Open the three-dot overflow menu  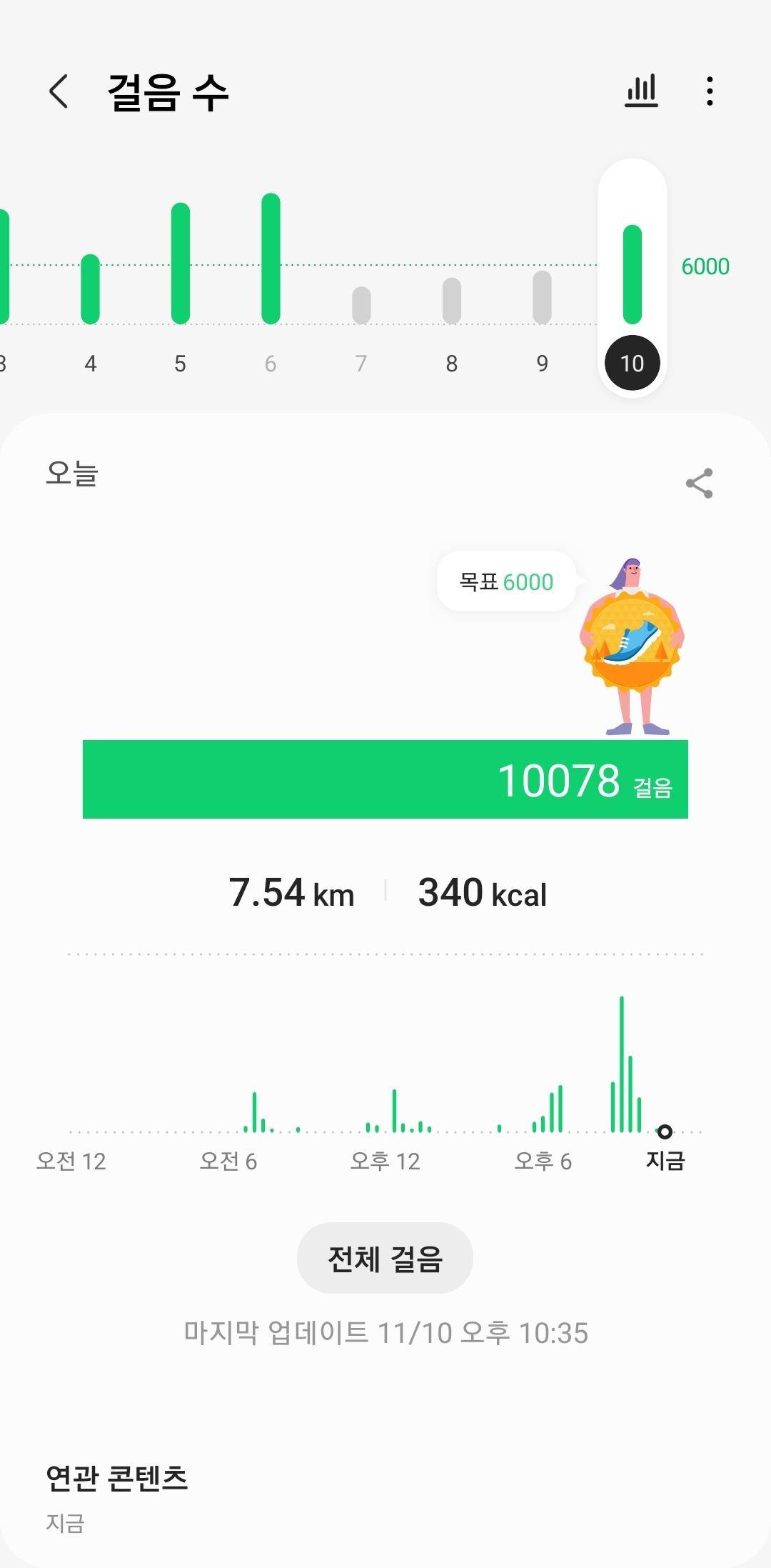click(x=709, y=91)
